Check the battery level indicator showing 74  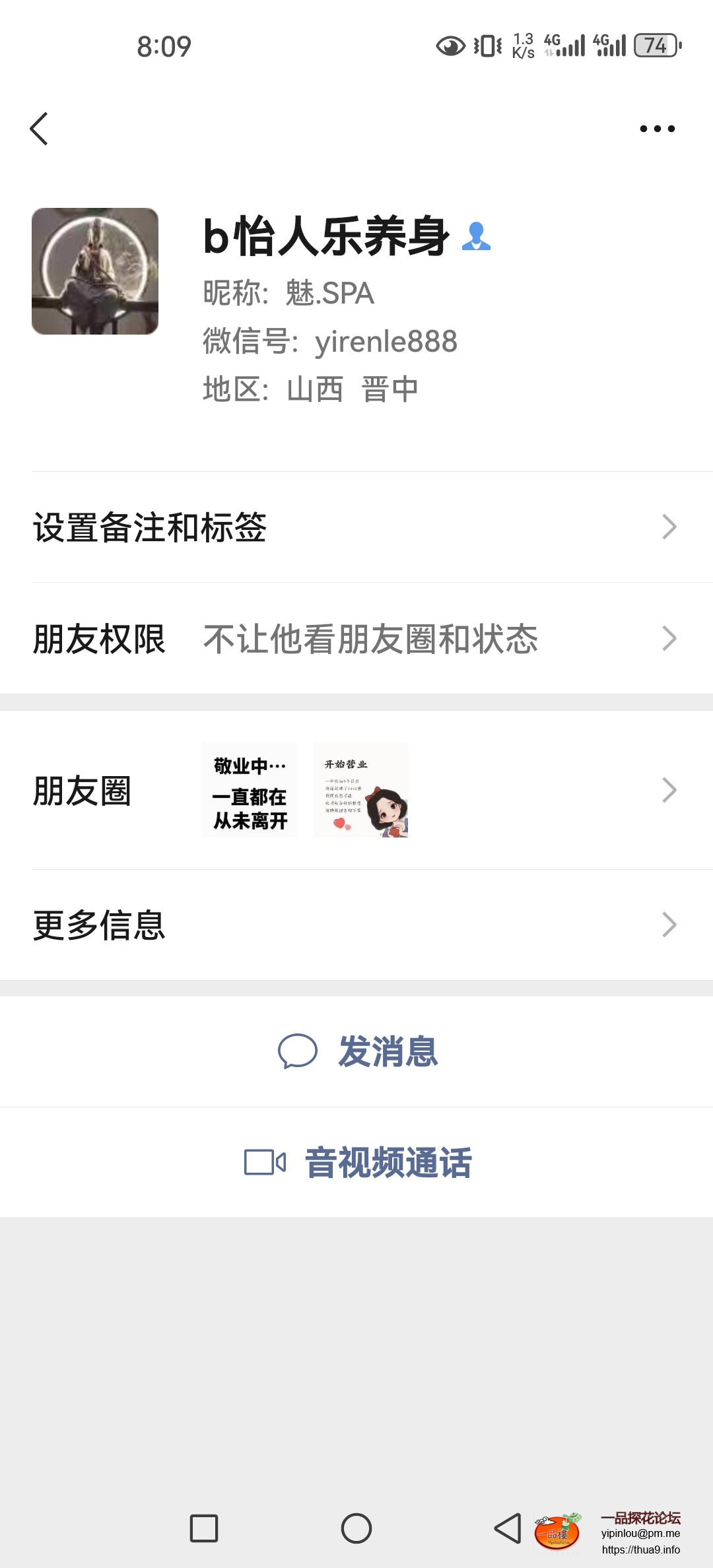click(x=654, y=45)
